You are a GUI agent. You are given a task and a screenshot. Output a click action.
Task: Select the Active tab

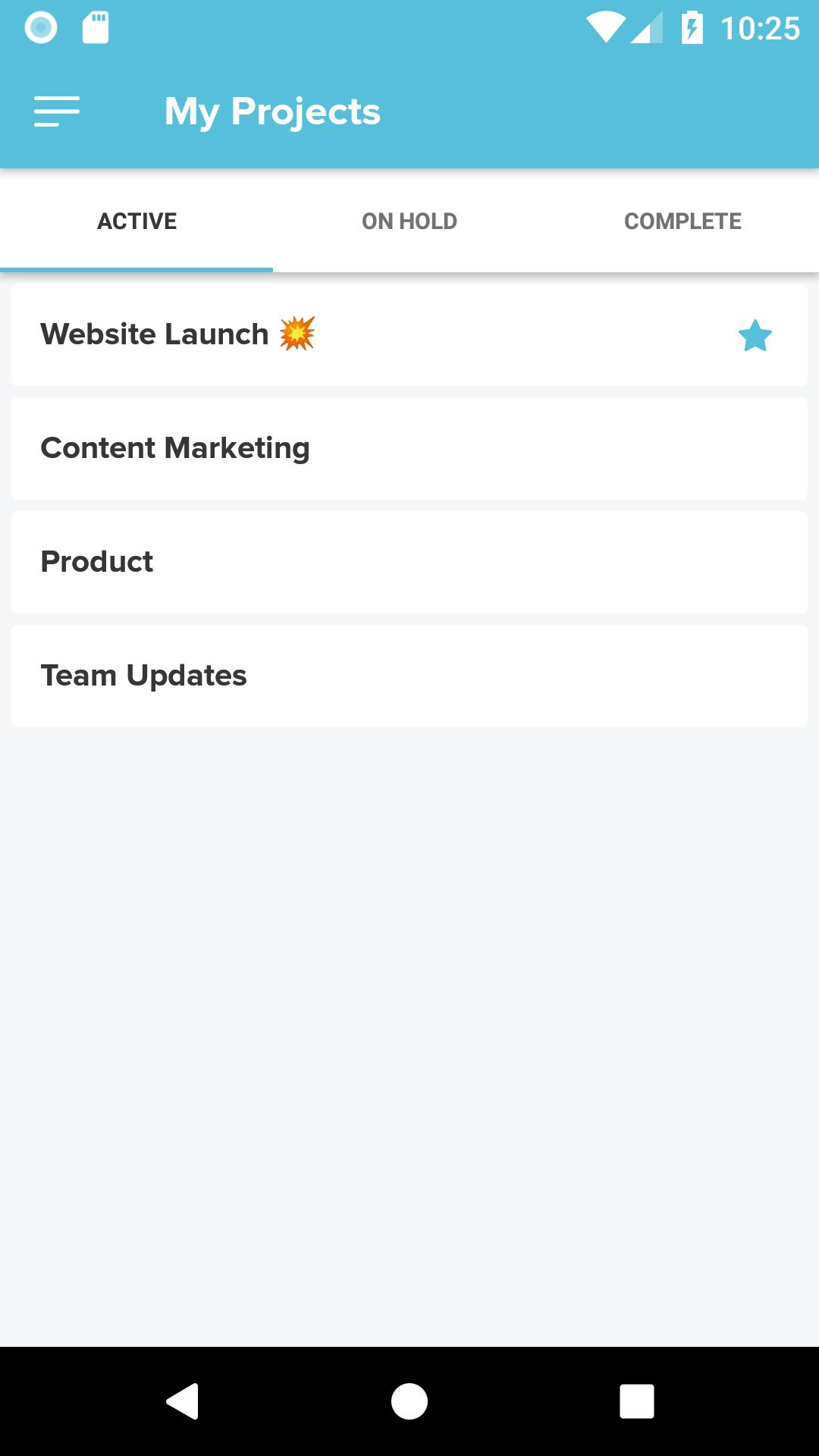click(136, 221)
